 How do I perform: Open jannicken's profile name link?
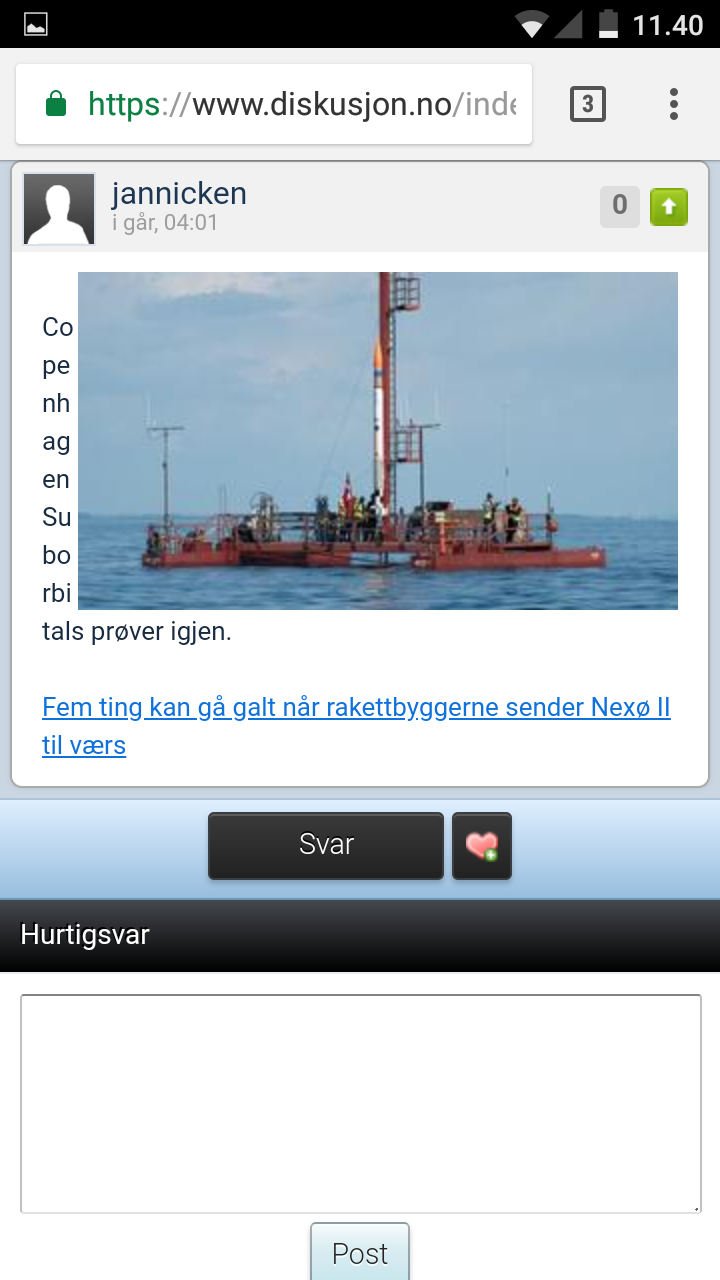click(x=179, y=193)
